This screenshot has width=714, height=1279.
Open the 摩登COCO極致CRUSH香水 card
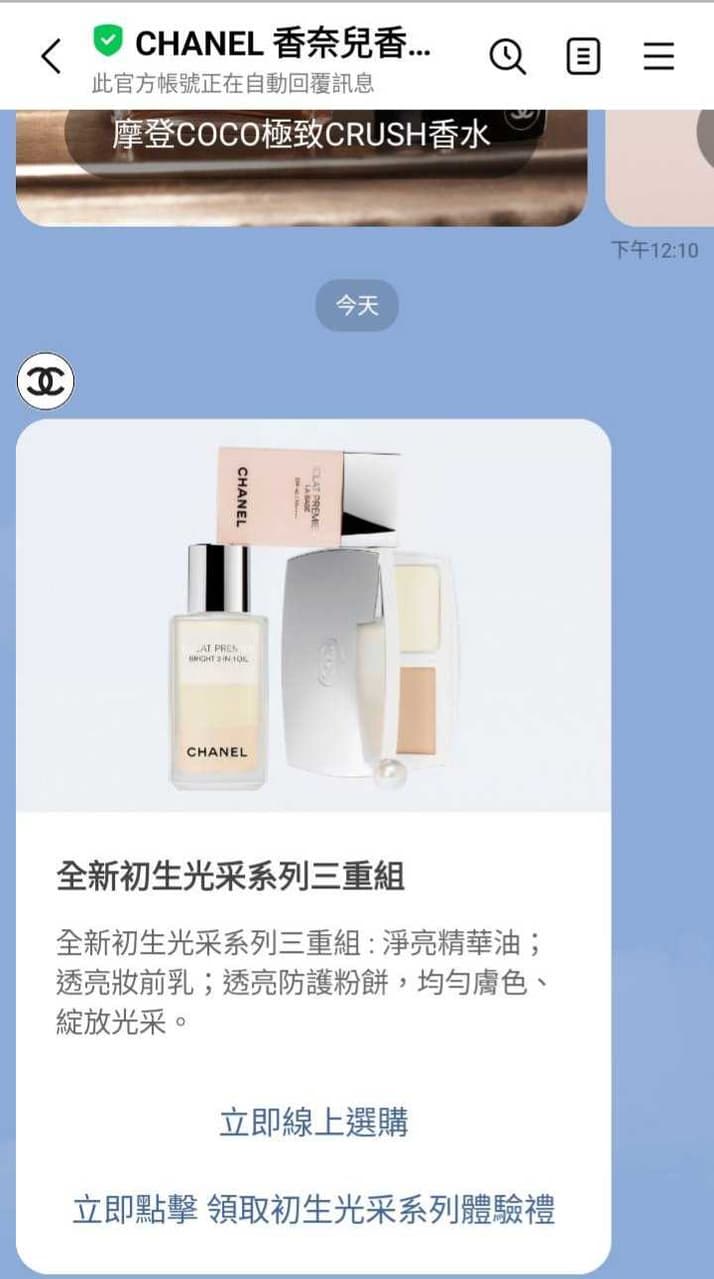pos(301,167)
